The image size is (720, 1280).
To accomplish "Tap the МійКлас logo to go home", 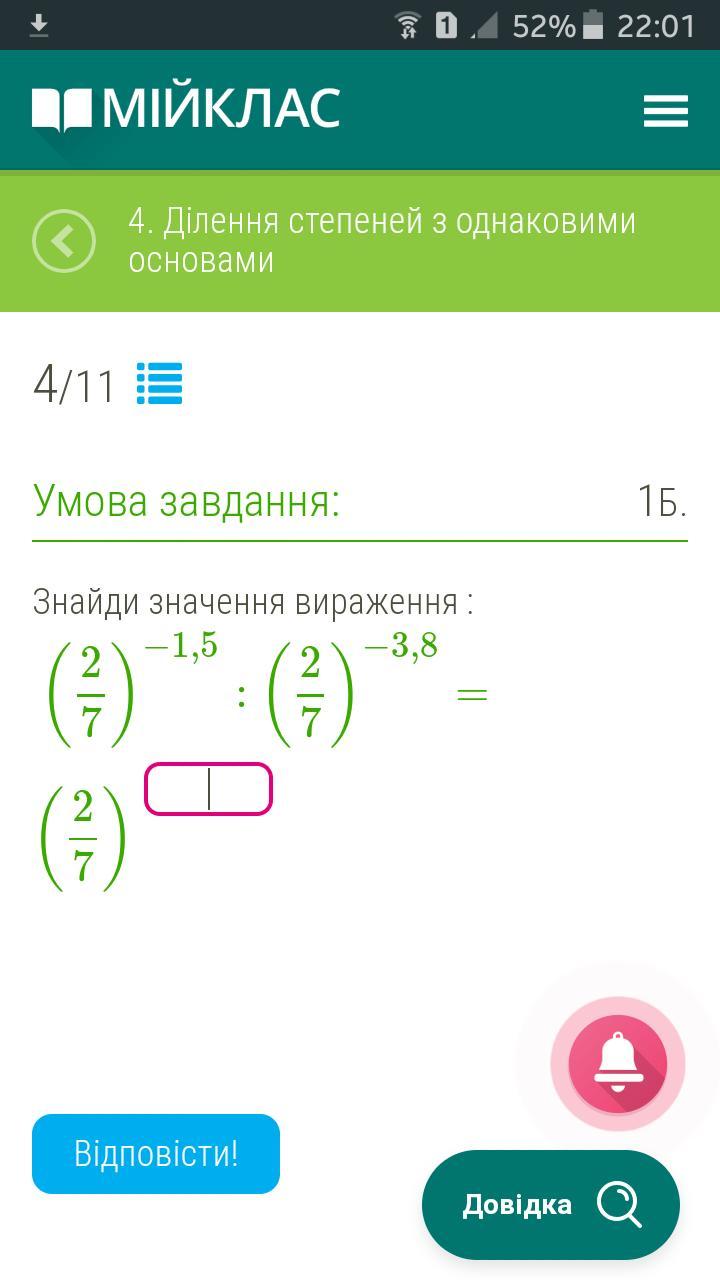I will [x=186, y=108].
